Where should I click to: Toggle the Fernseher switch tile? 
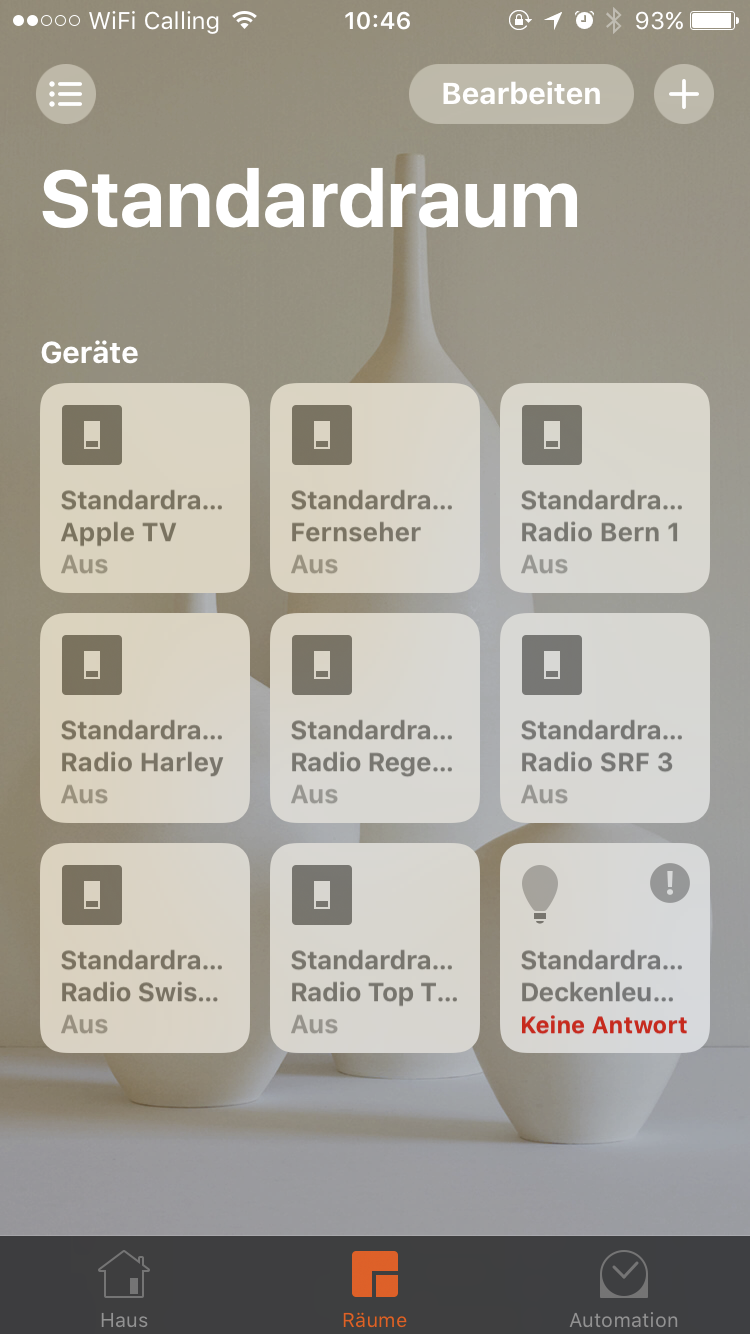pyautogui.click(x=375, y=488)
